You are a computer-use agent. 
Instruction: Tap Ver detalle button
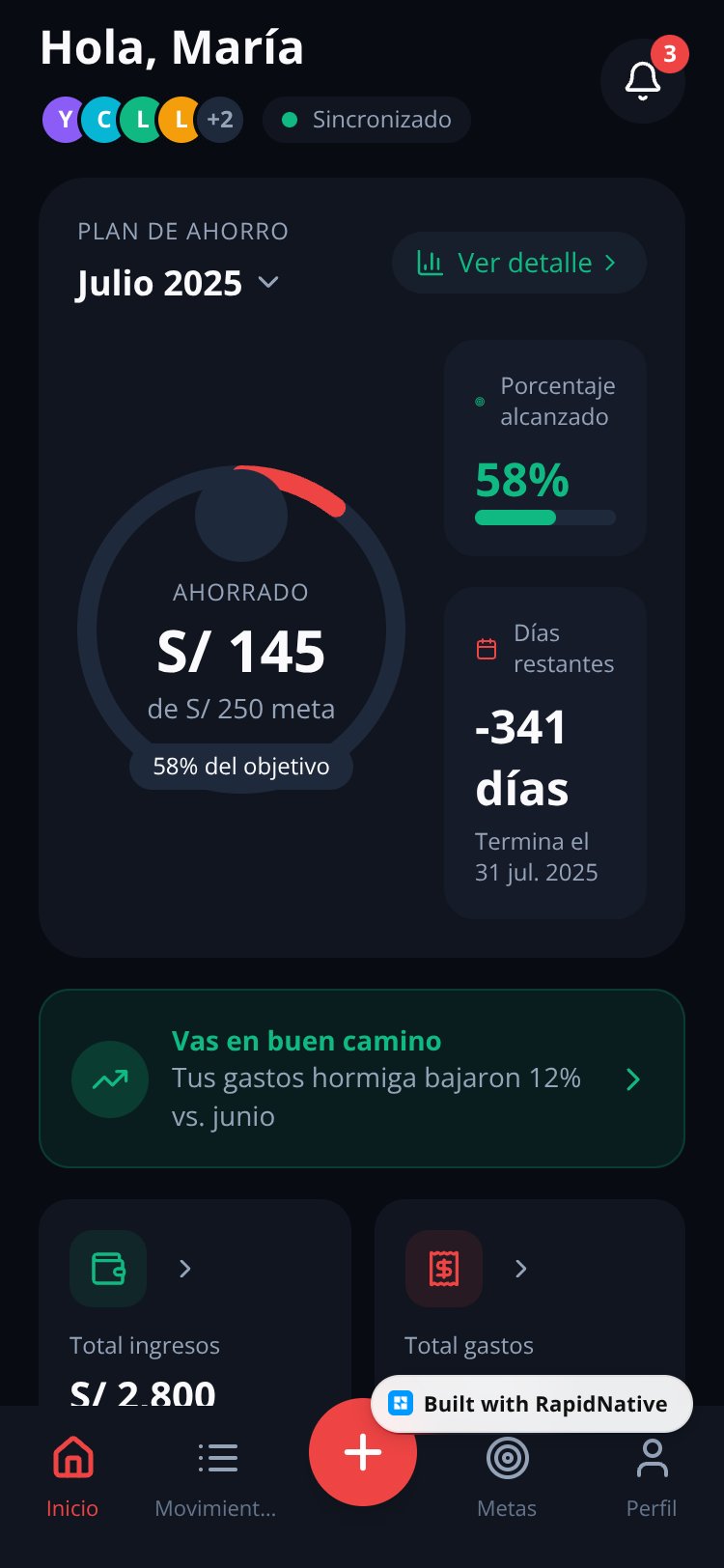(518, 263)
